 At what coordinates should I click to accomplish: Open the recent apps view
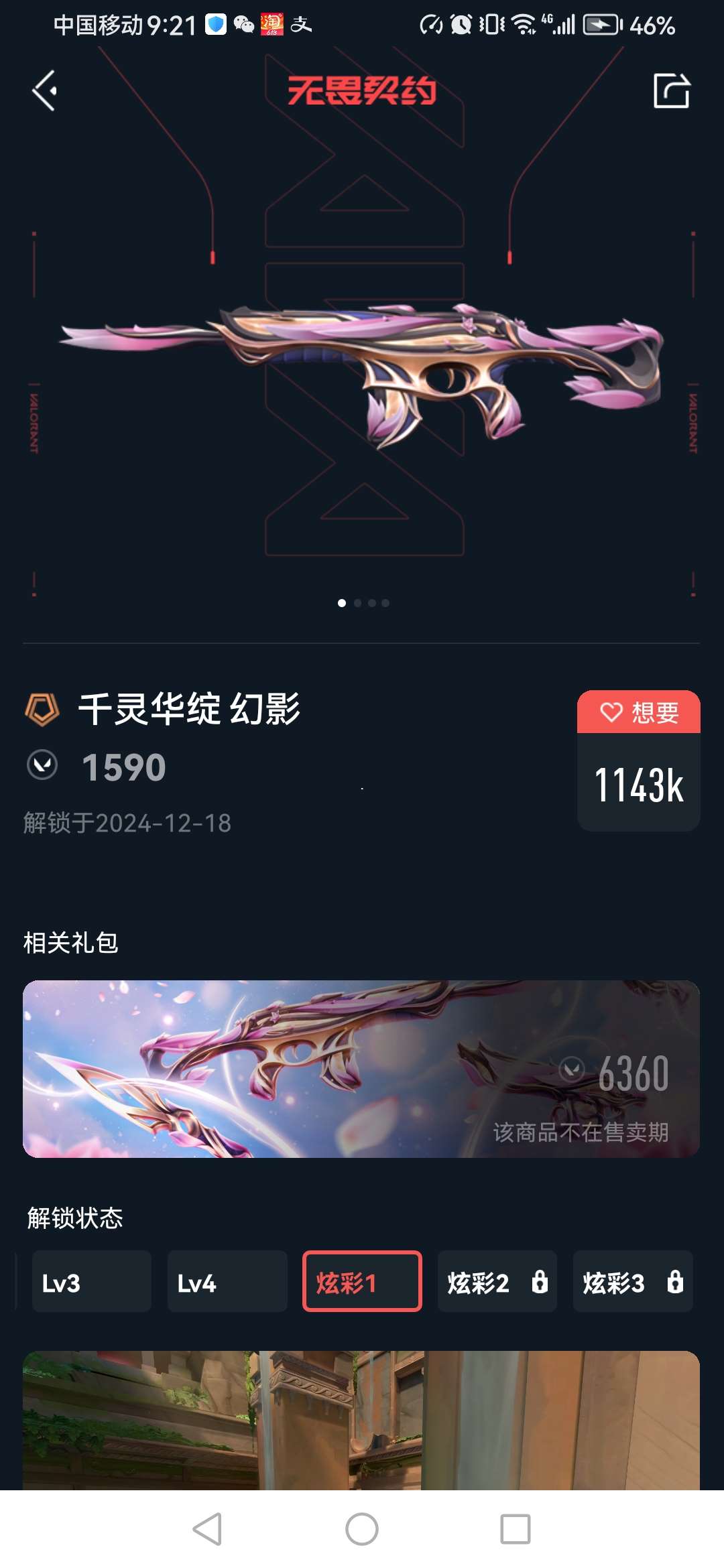(515, 1529)
